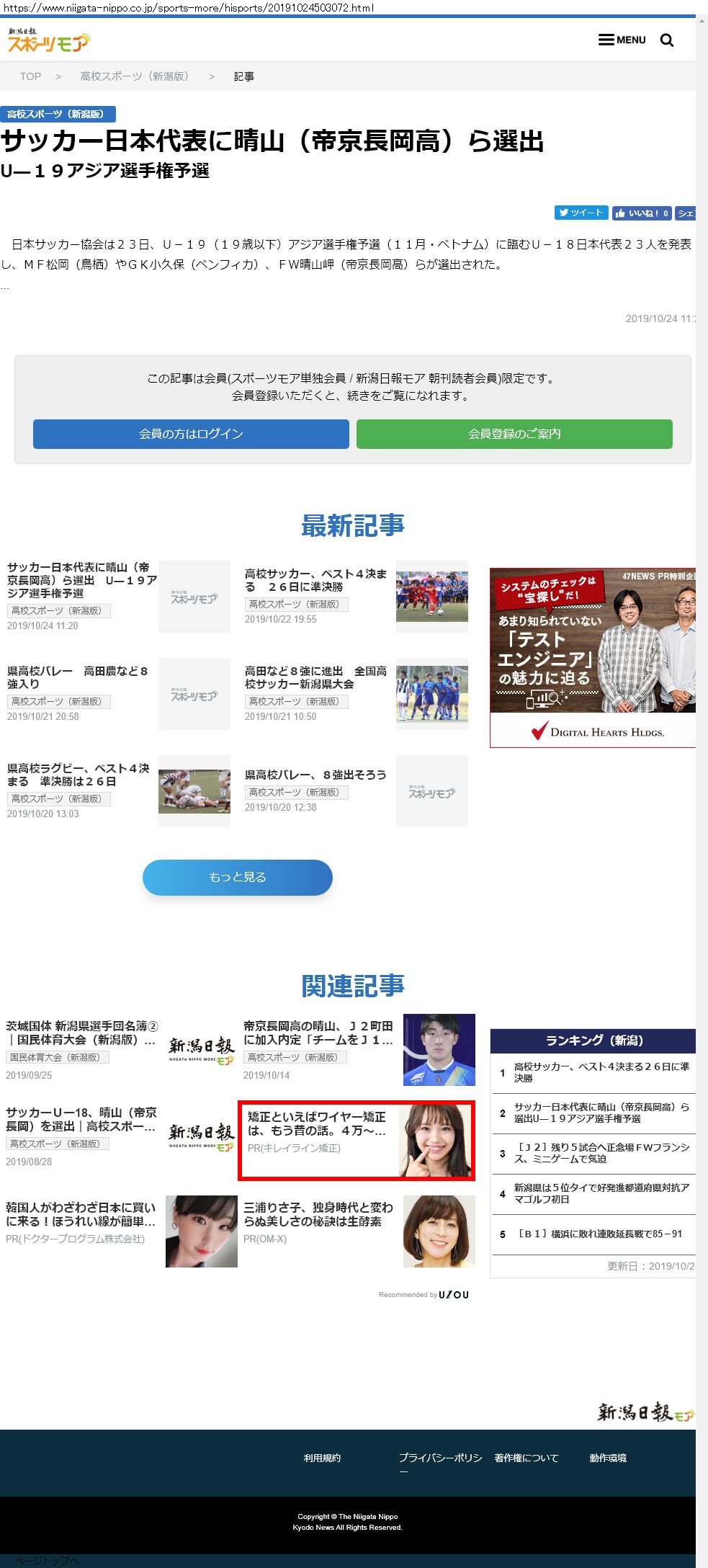Tap もっと見る button

coord(238,877)
